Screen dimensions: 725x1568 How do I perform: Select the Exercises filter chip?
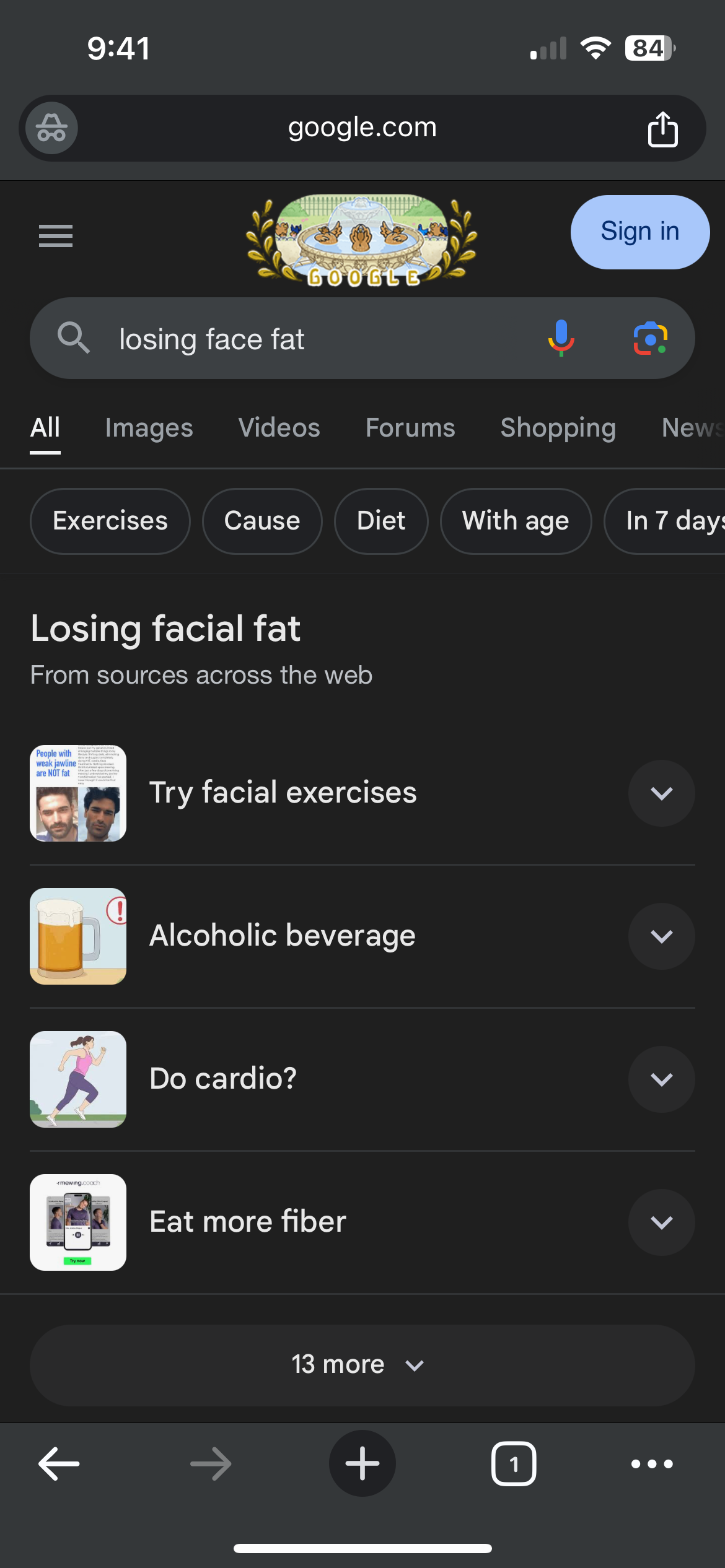[110, 521]
